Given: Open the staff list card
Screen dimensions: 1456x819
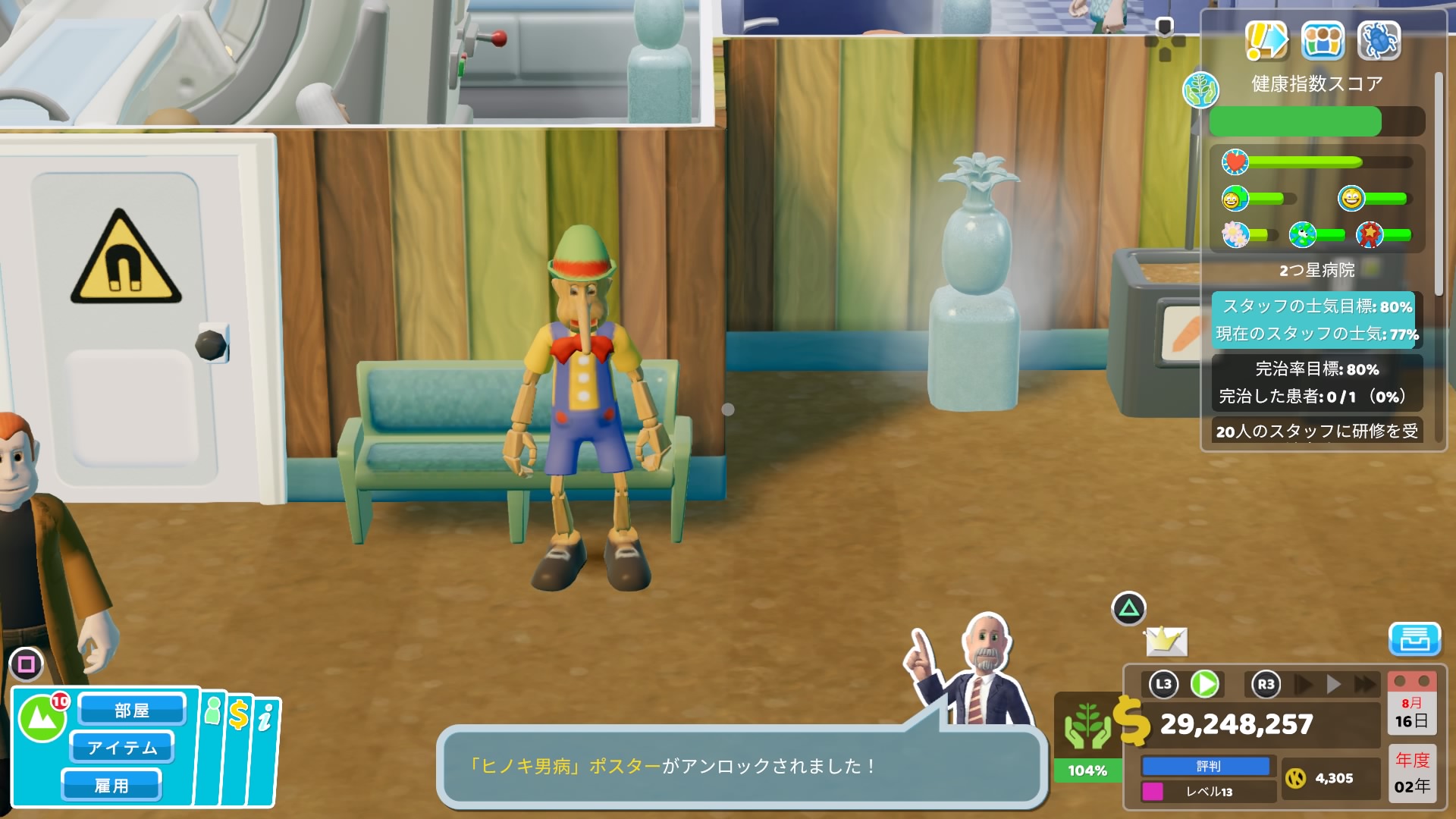Looking at the screenshot, I should point(214,713).
